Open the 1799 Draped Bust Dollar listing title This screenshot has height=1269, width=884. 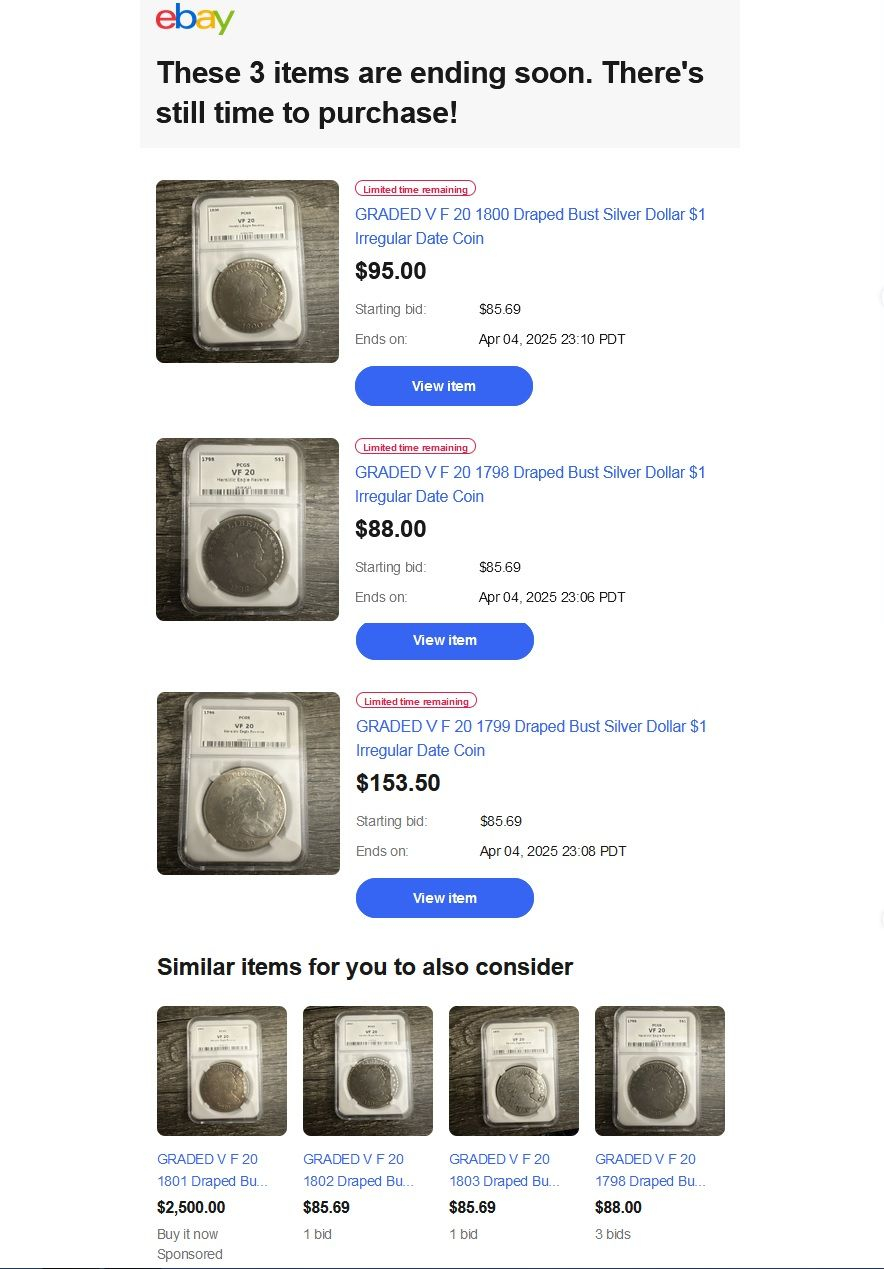pos(531,738)
